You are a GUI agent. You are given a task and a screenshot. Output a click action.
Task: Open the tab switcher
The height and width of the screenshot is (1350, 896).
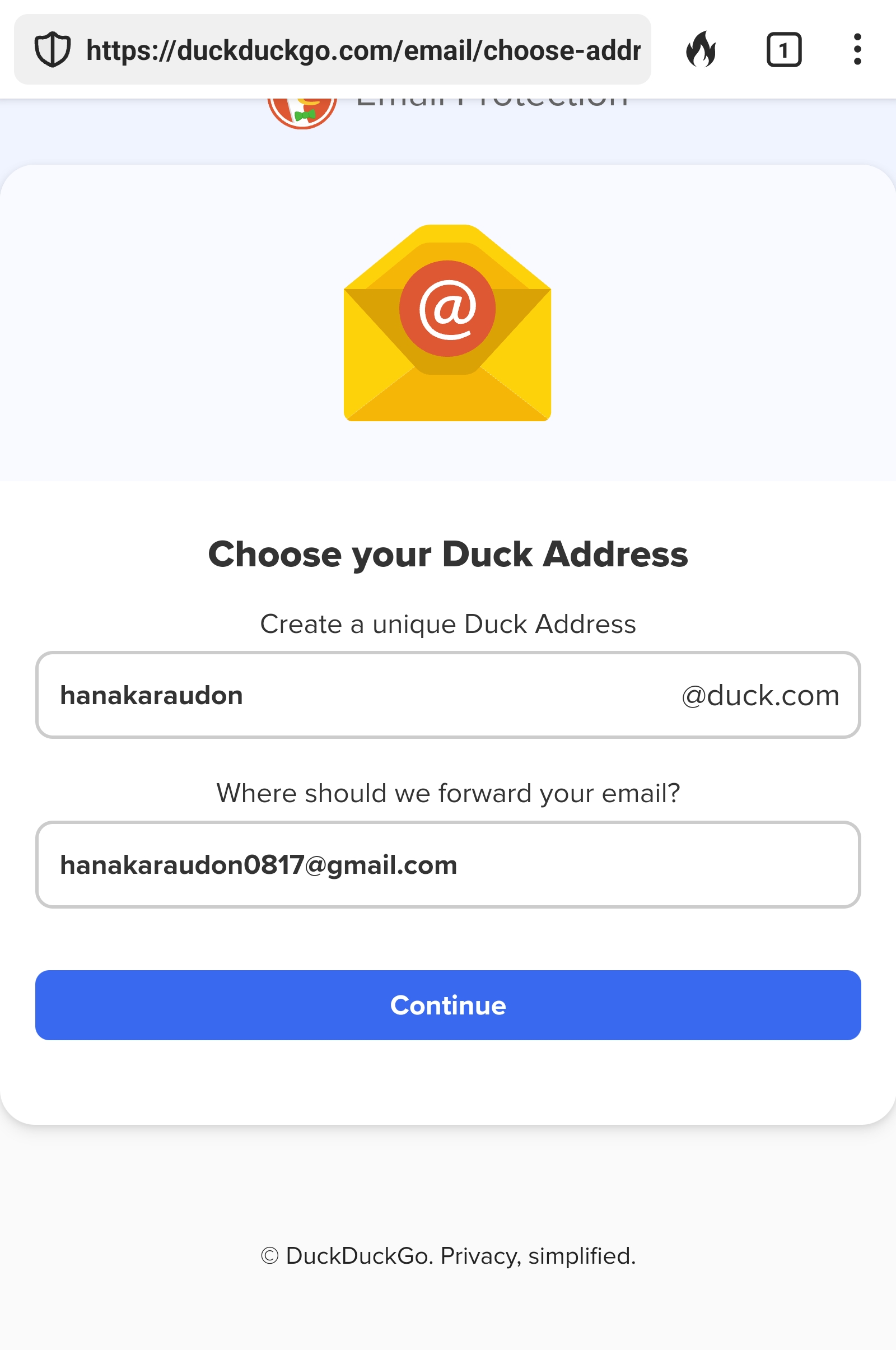783,50
